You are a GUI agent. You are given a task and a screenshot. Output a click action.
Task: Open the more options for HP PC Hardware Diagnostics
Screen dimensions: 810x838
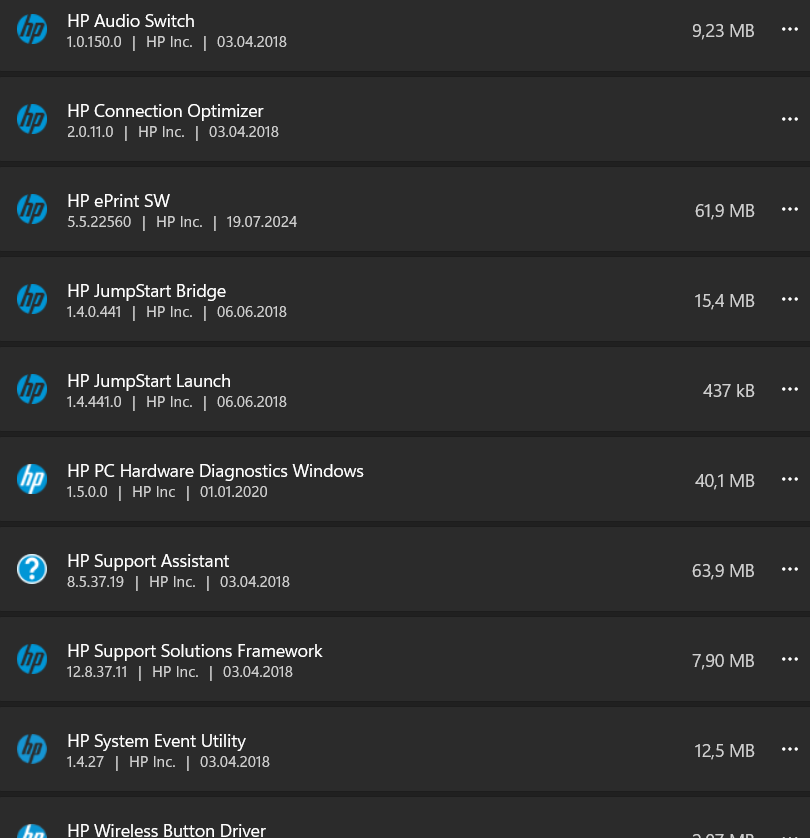790,479
